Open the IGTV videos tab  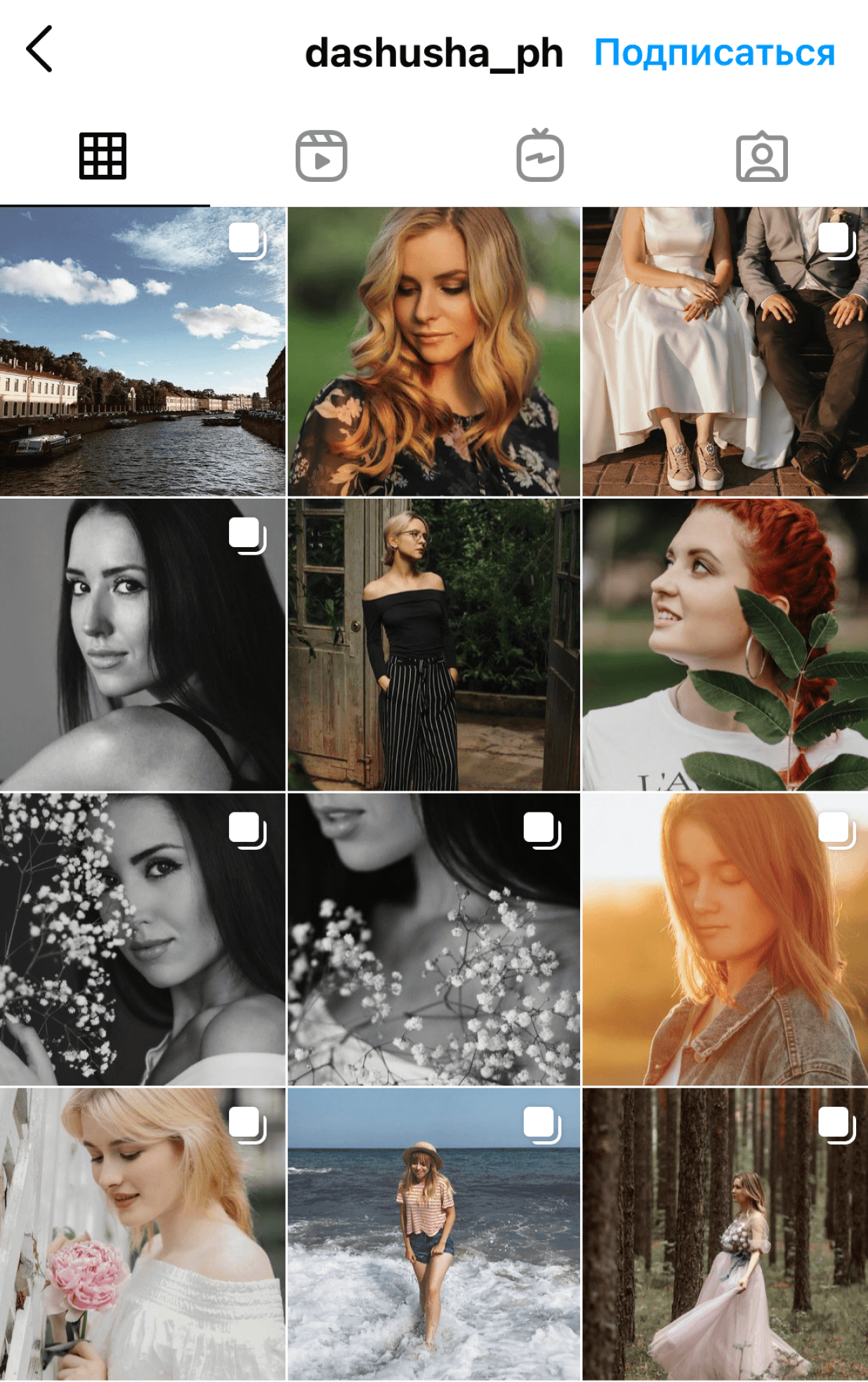(x=540, y=156)
